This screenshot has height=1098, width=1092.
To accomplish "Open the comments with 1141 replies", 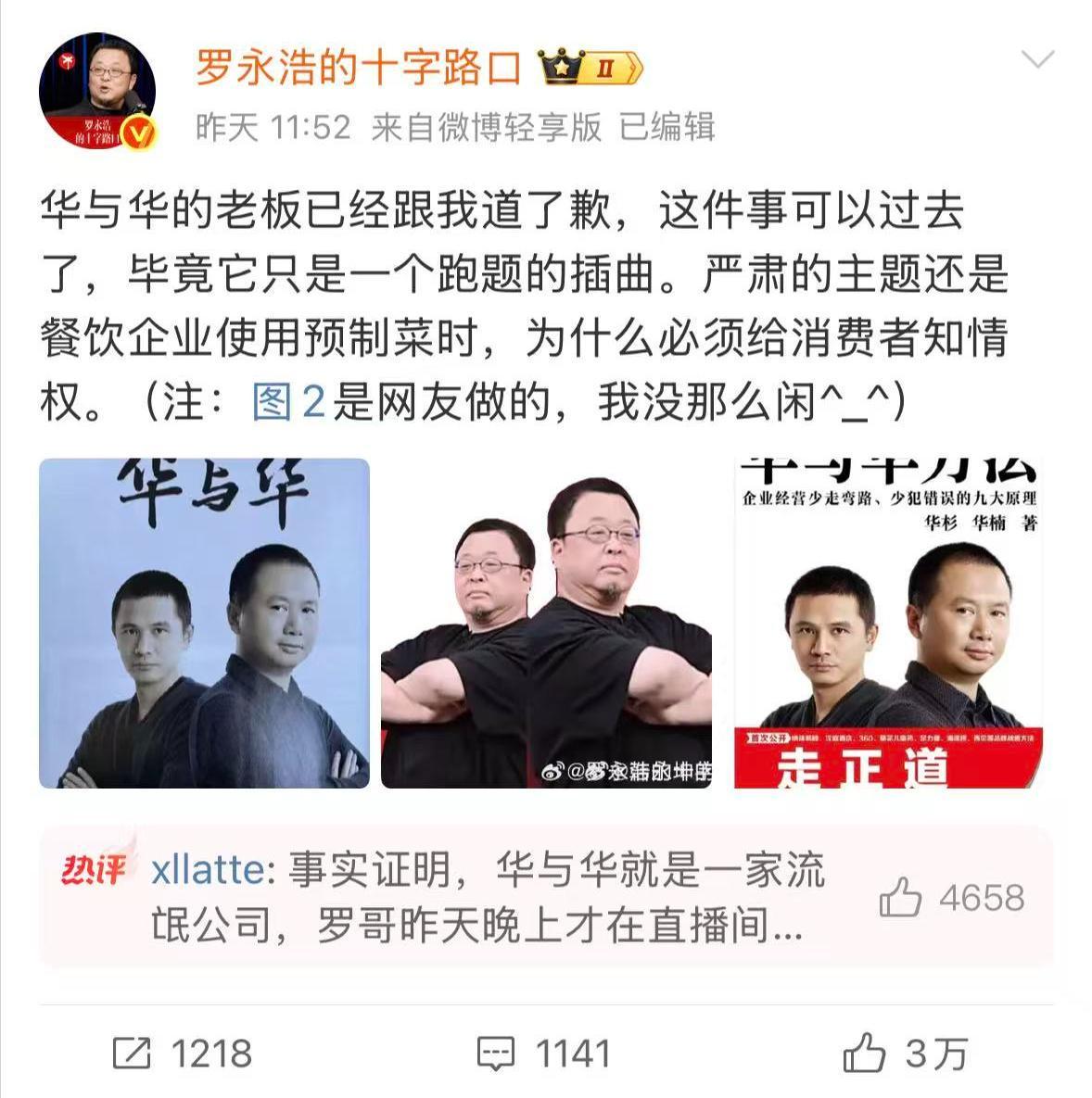I will tap(544, 1054).
